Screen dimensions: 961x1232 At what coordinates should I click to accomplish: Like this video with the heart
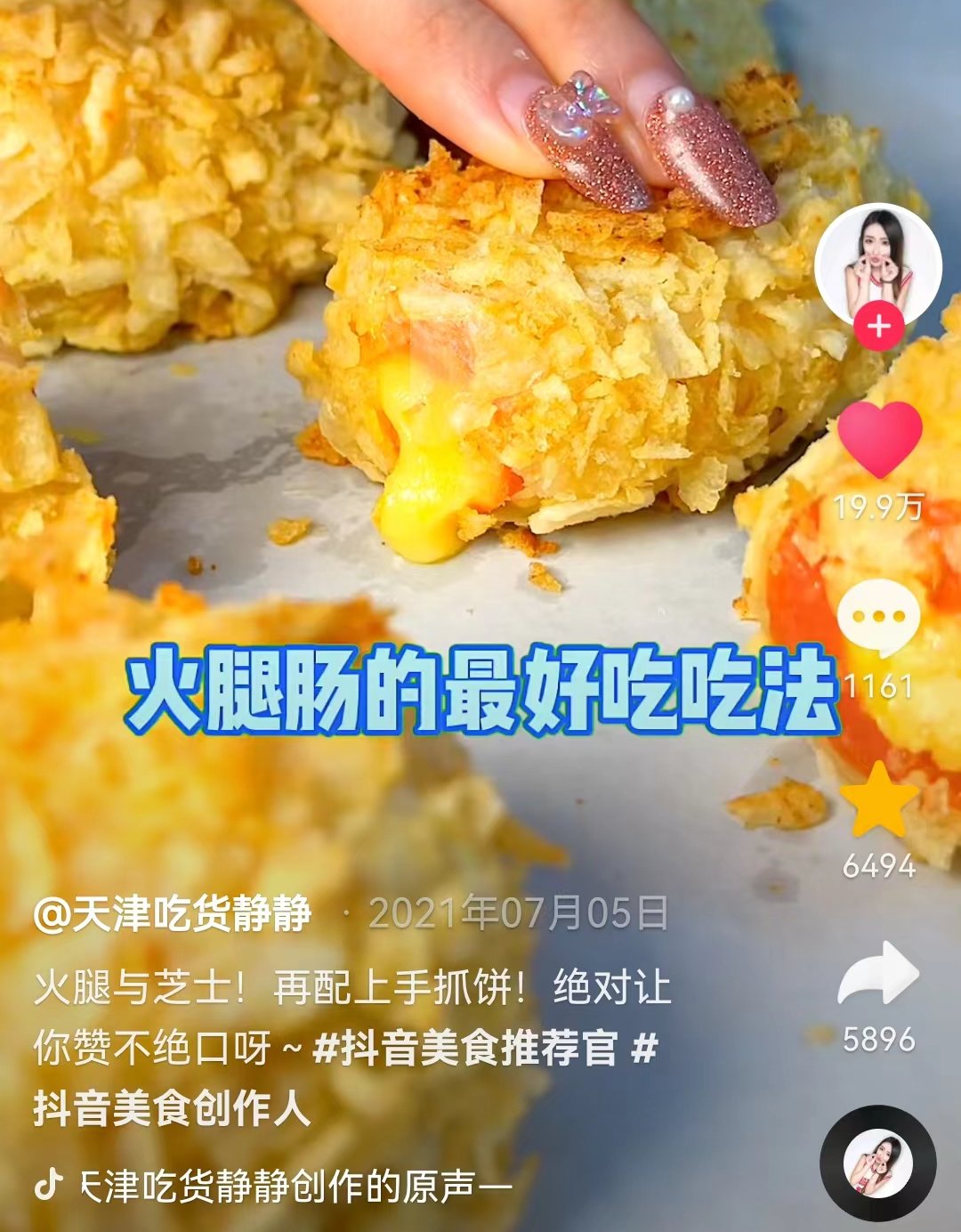(879, 439)
